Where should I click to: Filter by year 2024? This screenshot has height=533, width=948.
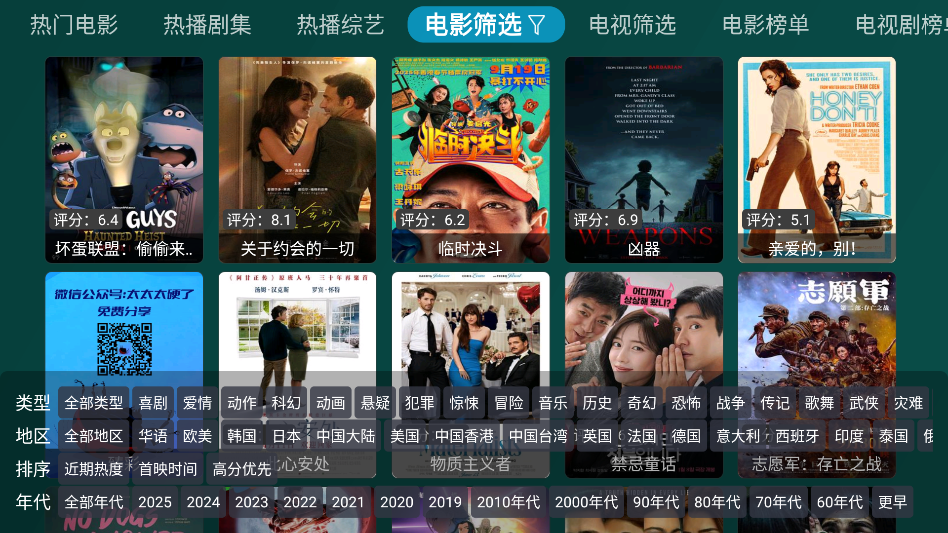[203, 502]
